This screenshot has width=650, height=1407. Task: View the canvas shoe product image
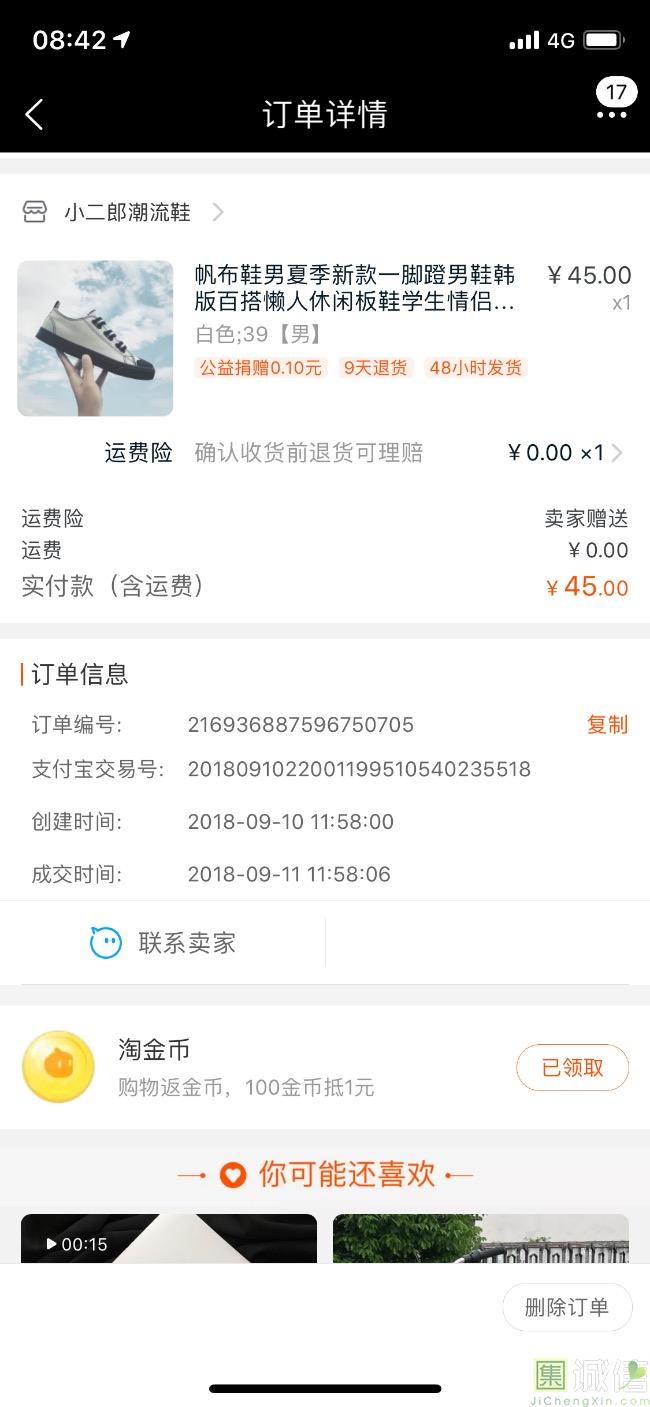coord(95,338)
